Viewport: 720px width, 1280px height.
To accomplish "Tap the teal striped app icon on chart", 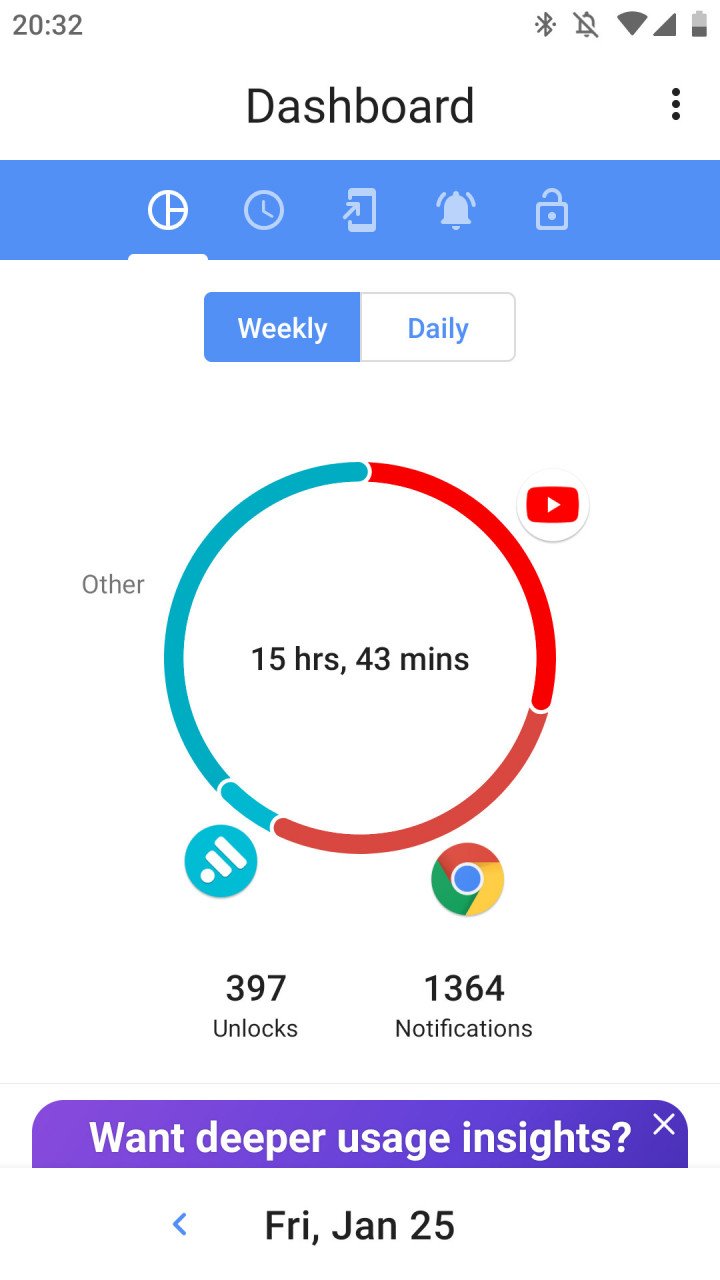I will tap(221, 861).
